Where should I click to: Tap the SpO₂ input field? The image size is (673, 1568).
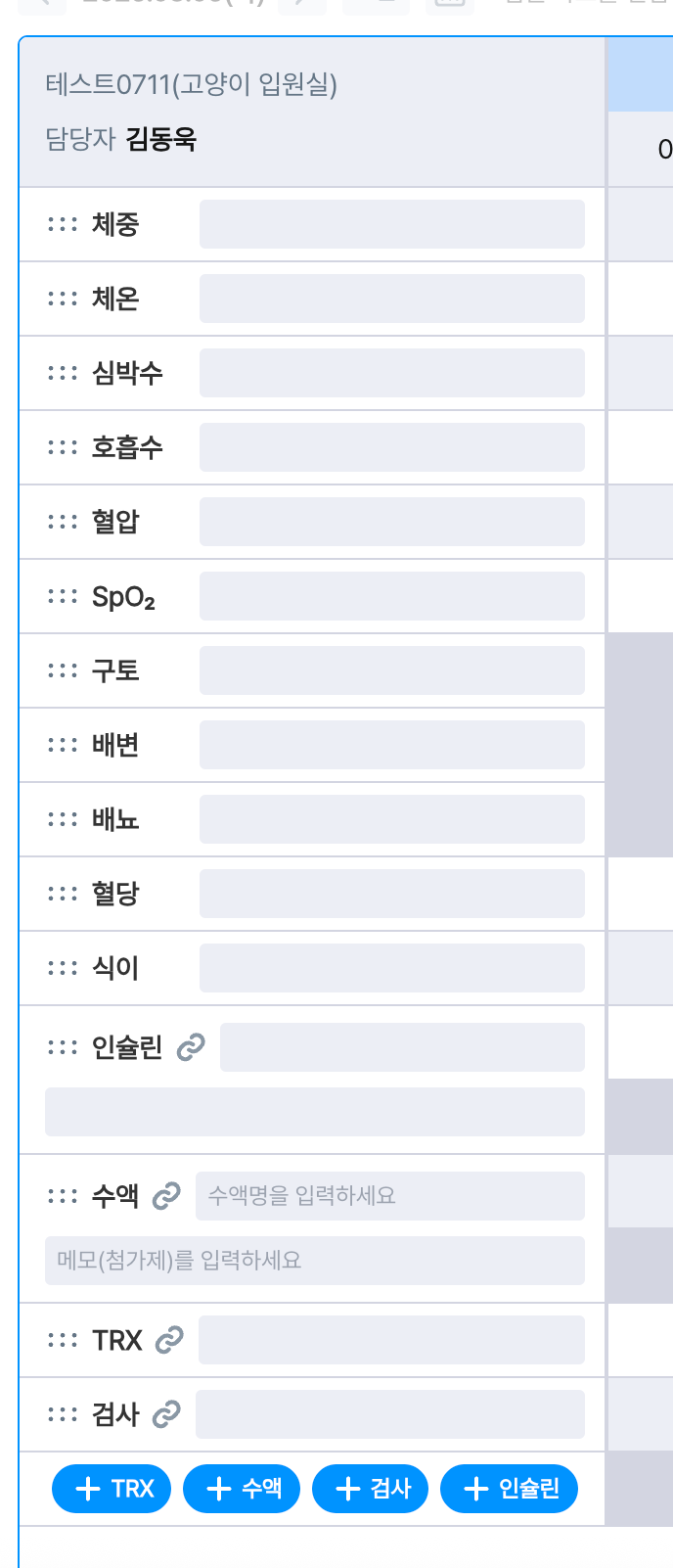click(391, 596)
